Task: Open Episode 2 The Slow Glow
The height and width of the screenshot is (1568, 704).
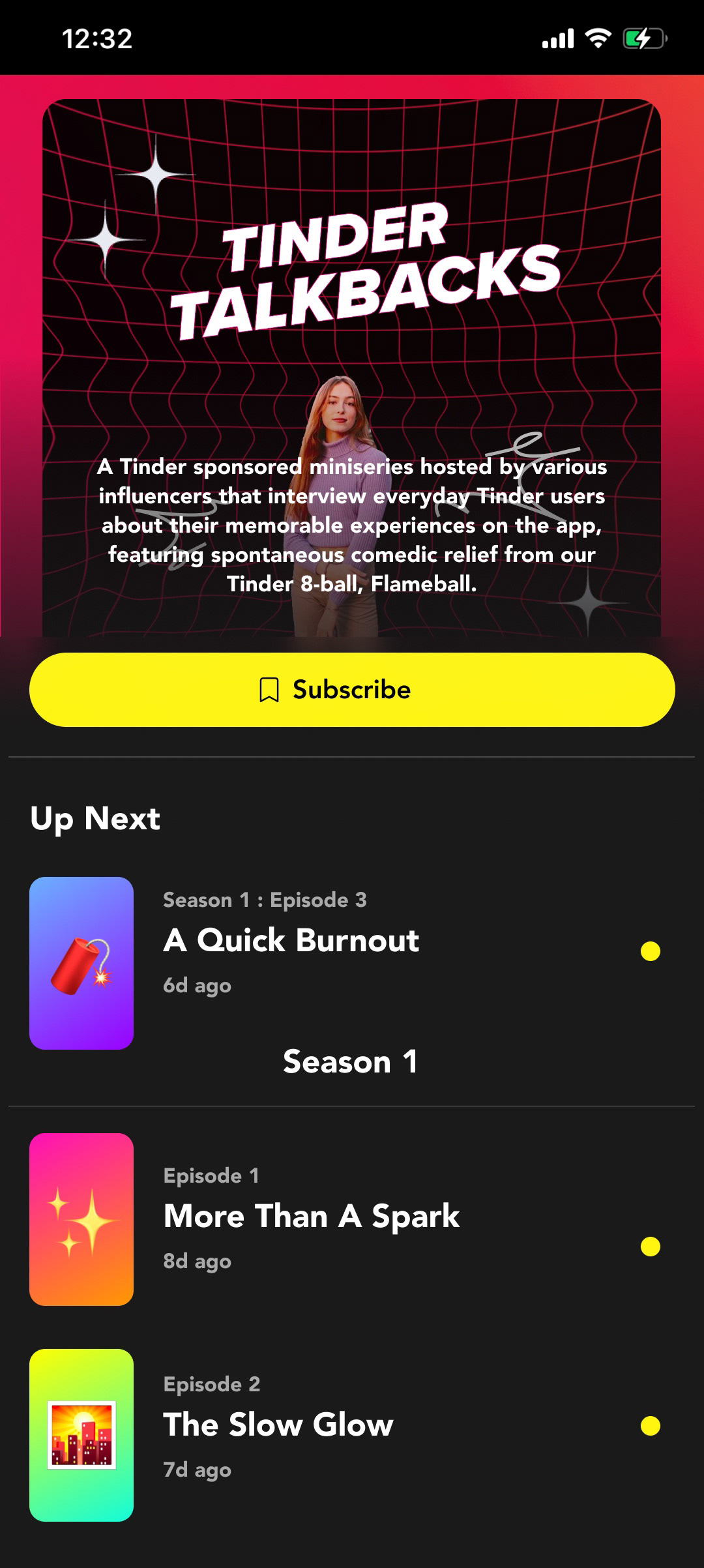Action: coord(352,1435)
